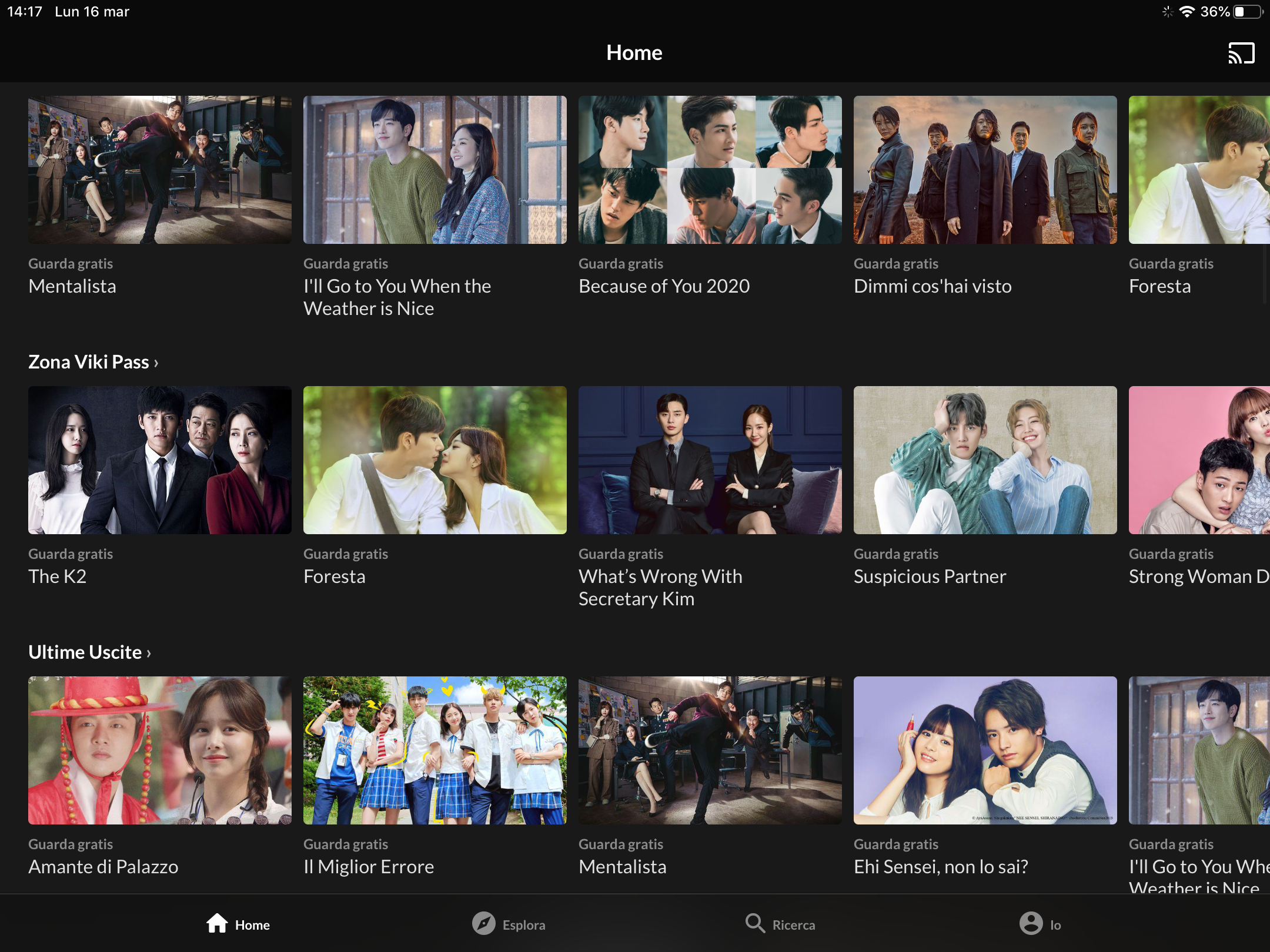Open Mentalista in Ultime Uscite
Screen dimensions: 1270x952
point(710,750)
